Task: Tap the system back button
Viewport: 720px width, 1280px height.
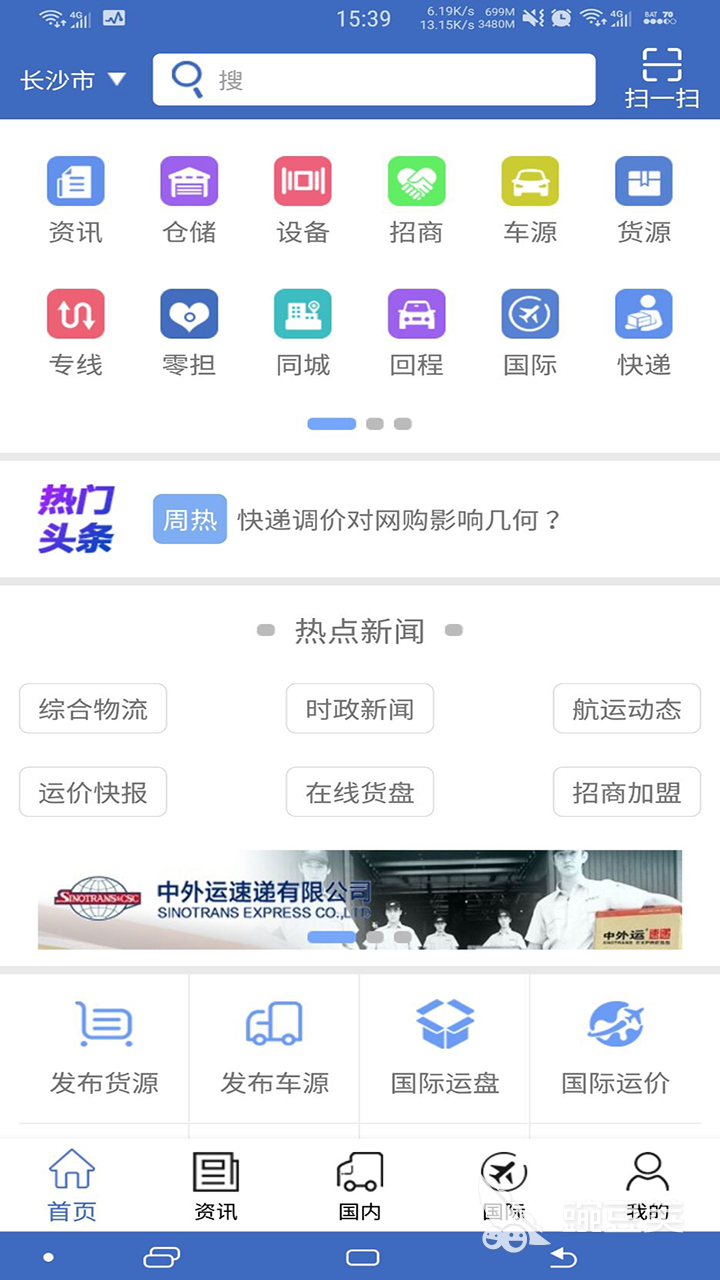Action: (563, 1257)
